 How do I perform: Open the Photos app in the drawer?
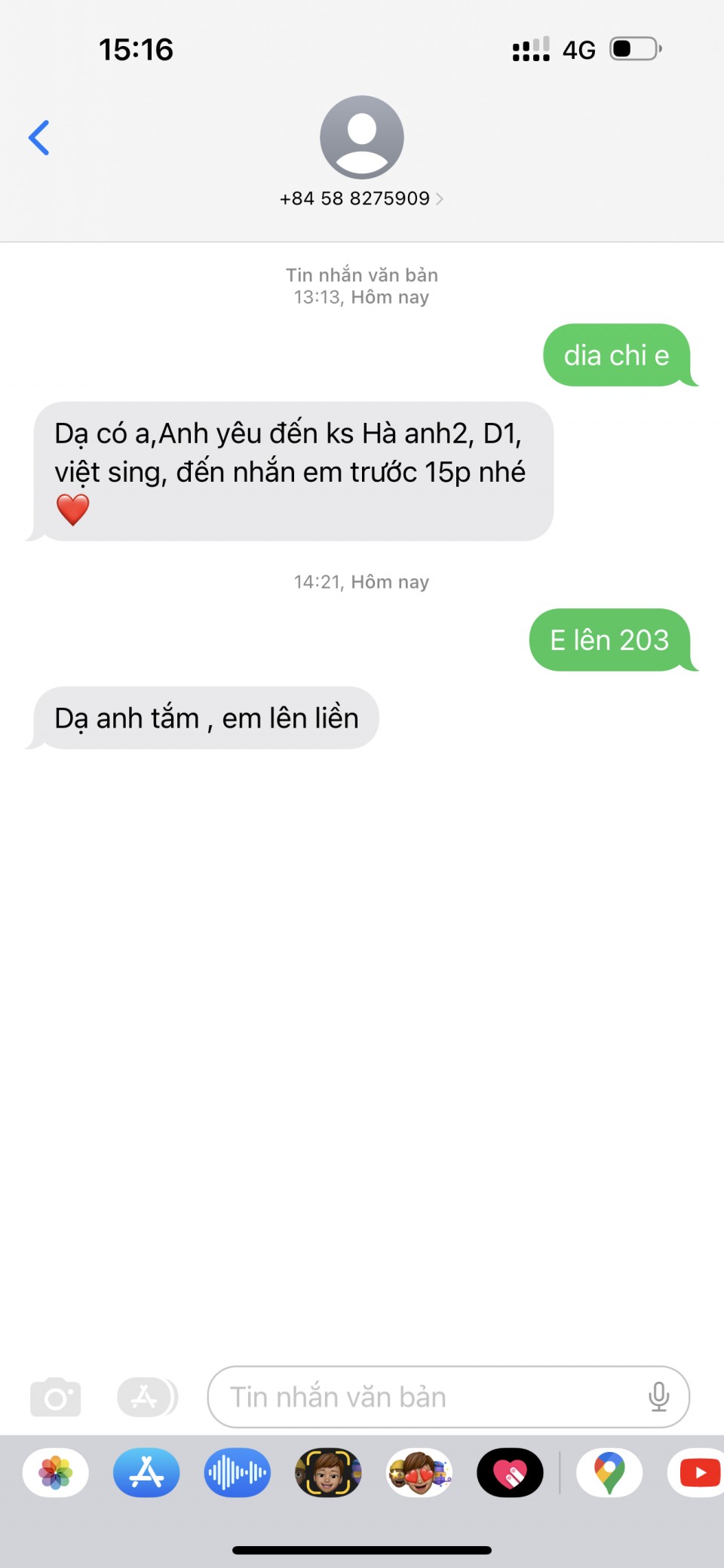(x=56, y=1472)
